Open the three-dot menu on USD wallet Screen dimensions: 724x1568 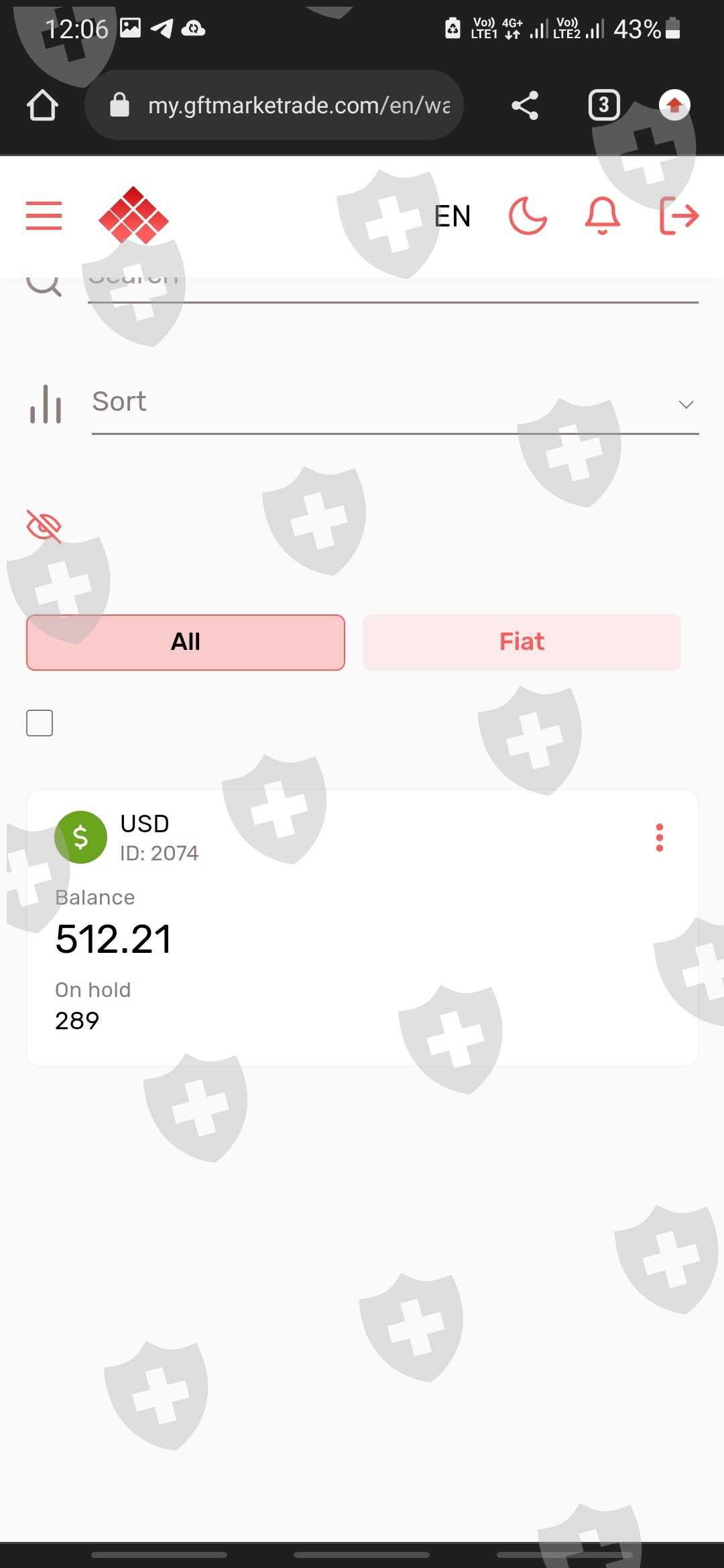(660, 838)
